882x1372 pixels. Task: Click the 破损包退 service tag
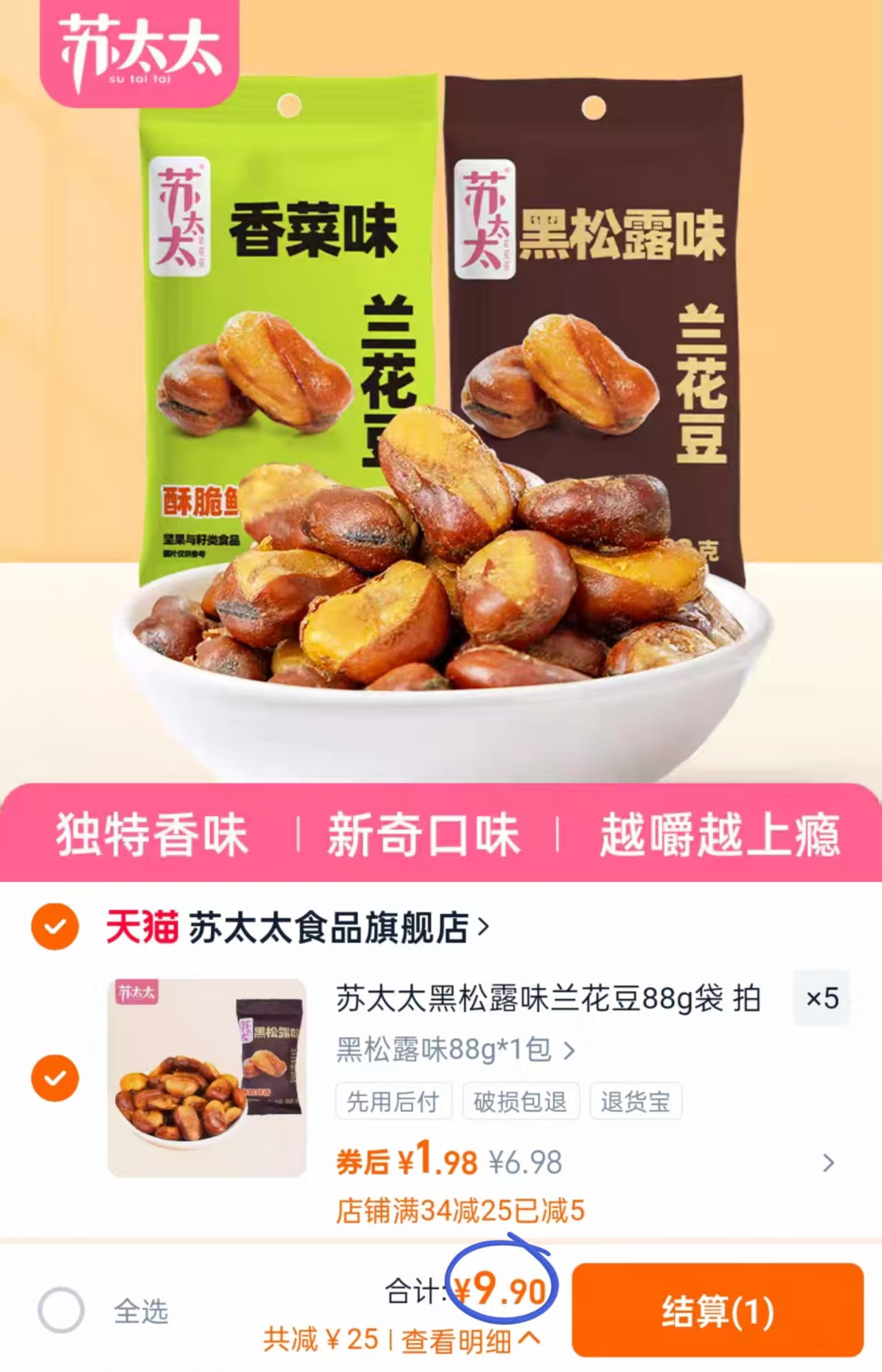[x=522, y=1102]
